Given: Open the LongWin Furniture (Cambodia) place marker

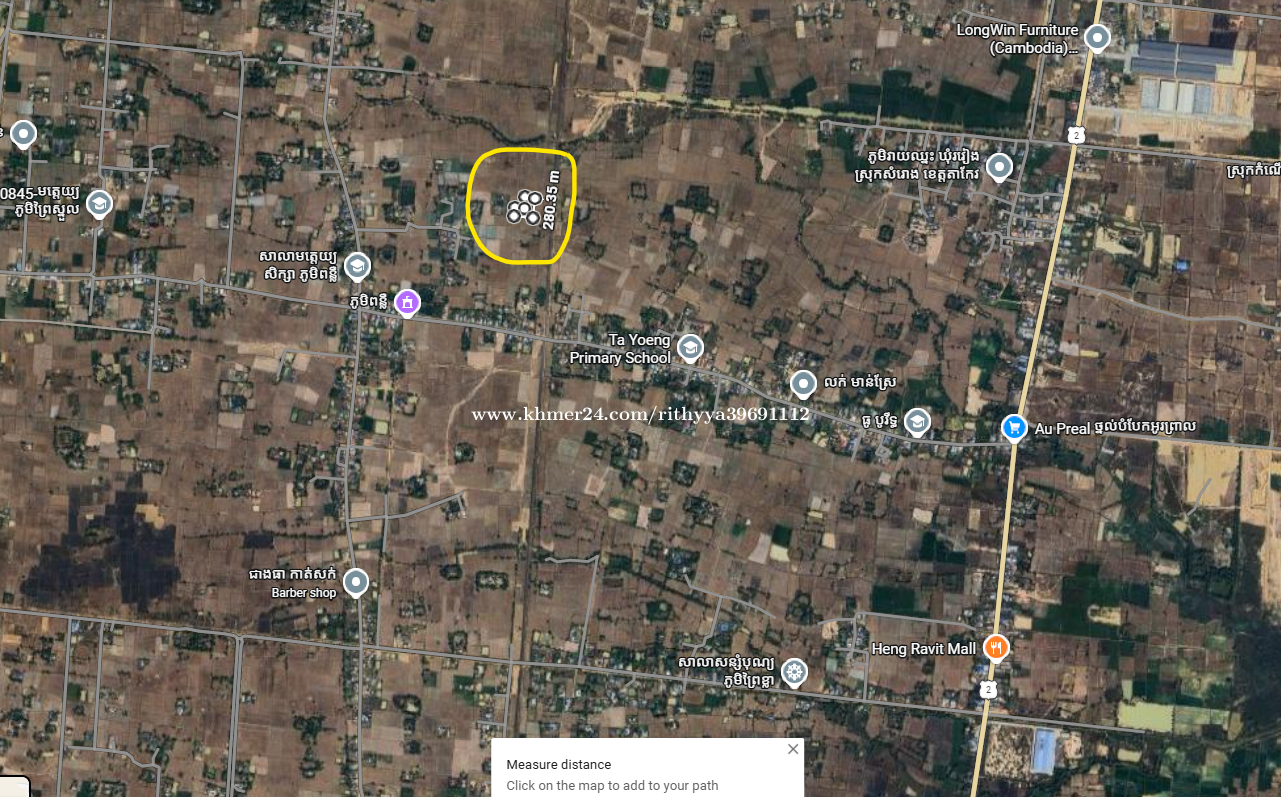Looking at the screenshot, I should (x=1097, y=39).
